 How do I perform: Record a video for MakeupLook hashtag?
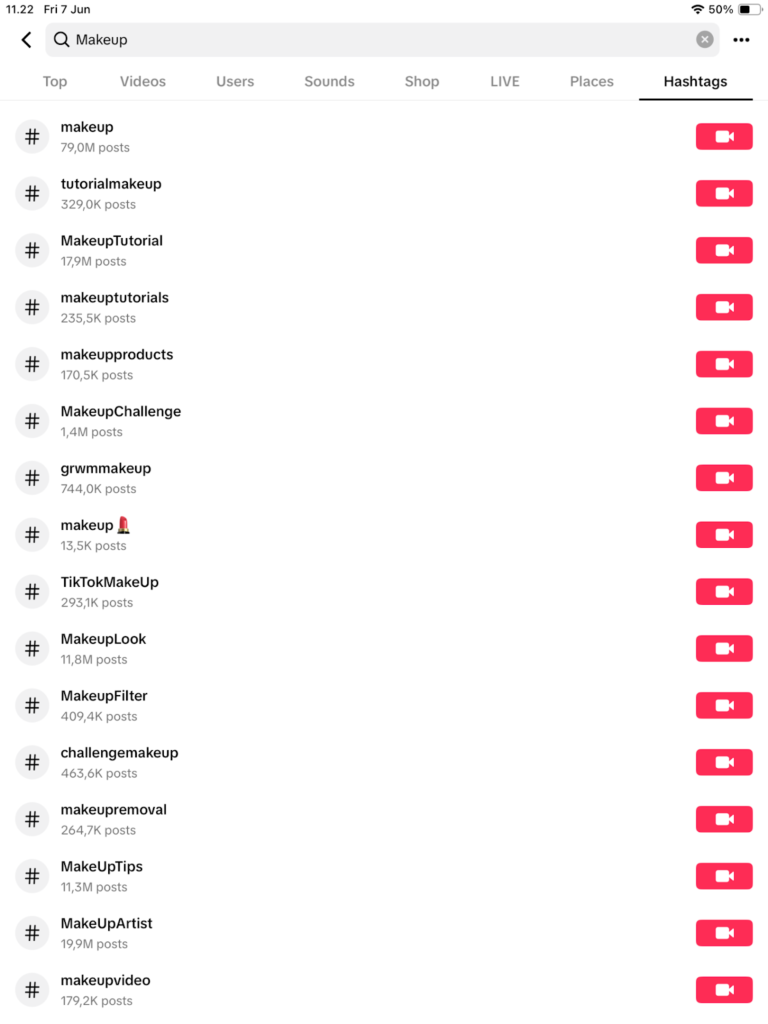click(x=724, y=648)
